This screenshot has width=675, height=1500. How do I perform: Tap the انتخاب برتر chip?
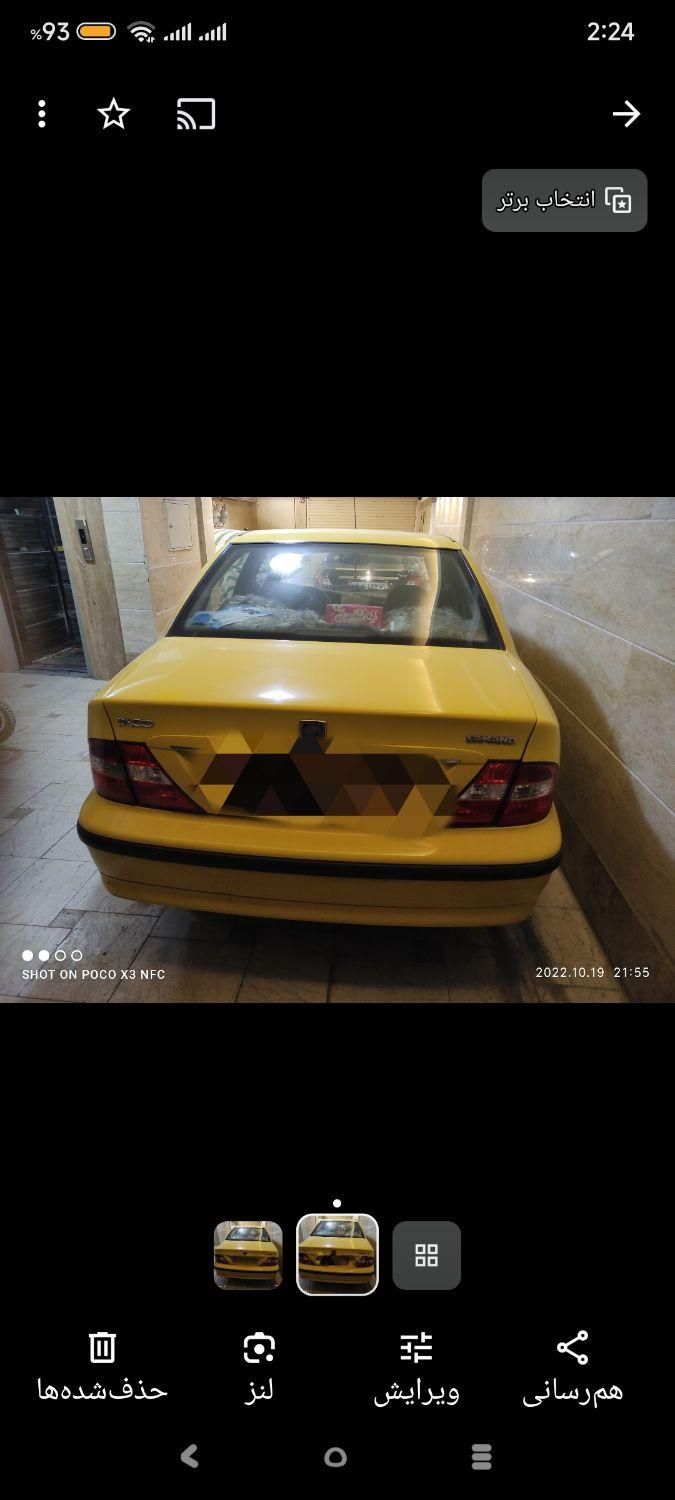pyautogui.click(x=564, y=200)
